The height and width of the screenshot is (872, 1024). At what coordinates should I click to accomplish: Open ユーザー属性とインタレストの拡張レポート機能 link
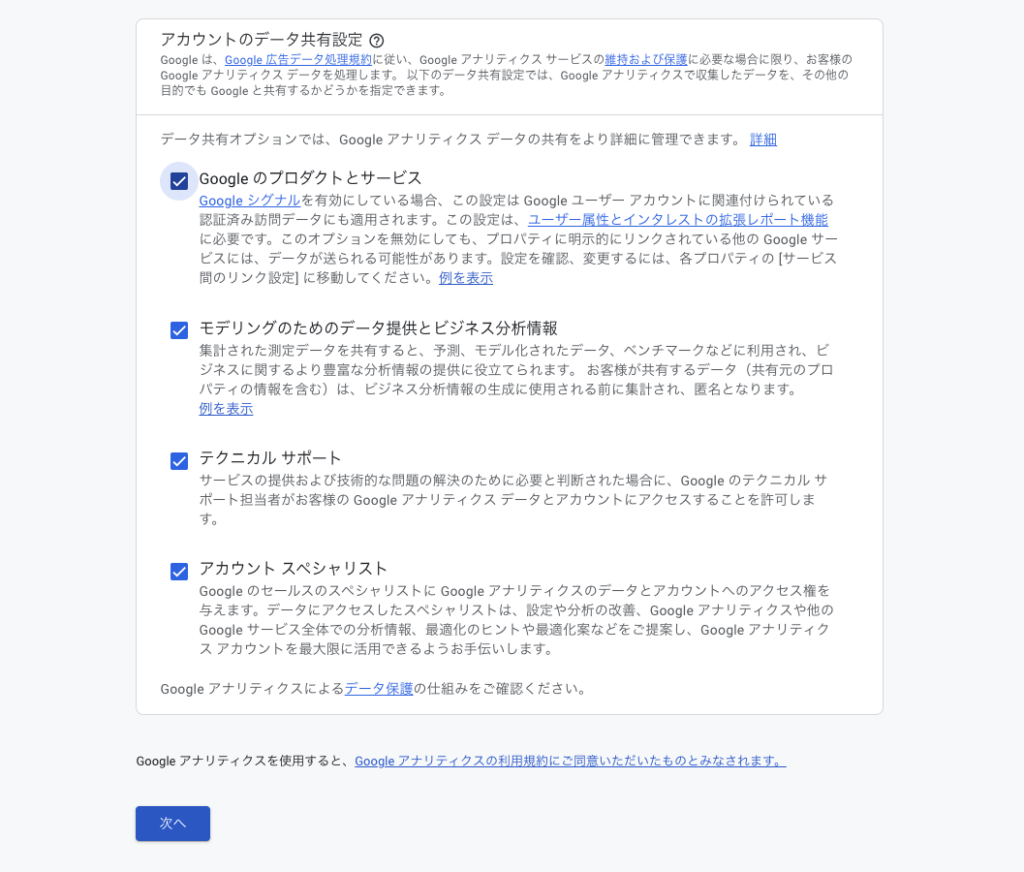pos(677,220)
